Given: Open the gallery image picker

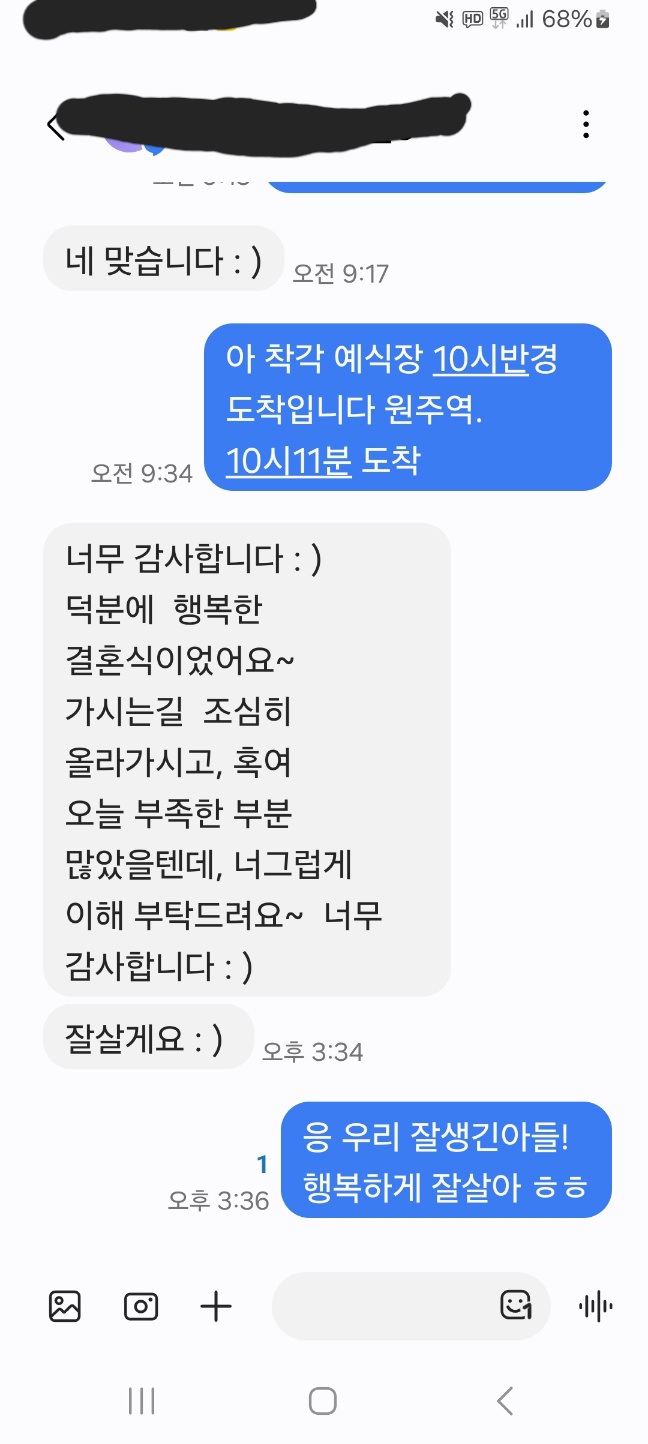Looking at the screenshot, I should click(65, 1306).
